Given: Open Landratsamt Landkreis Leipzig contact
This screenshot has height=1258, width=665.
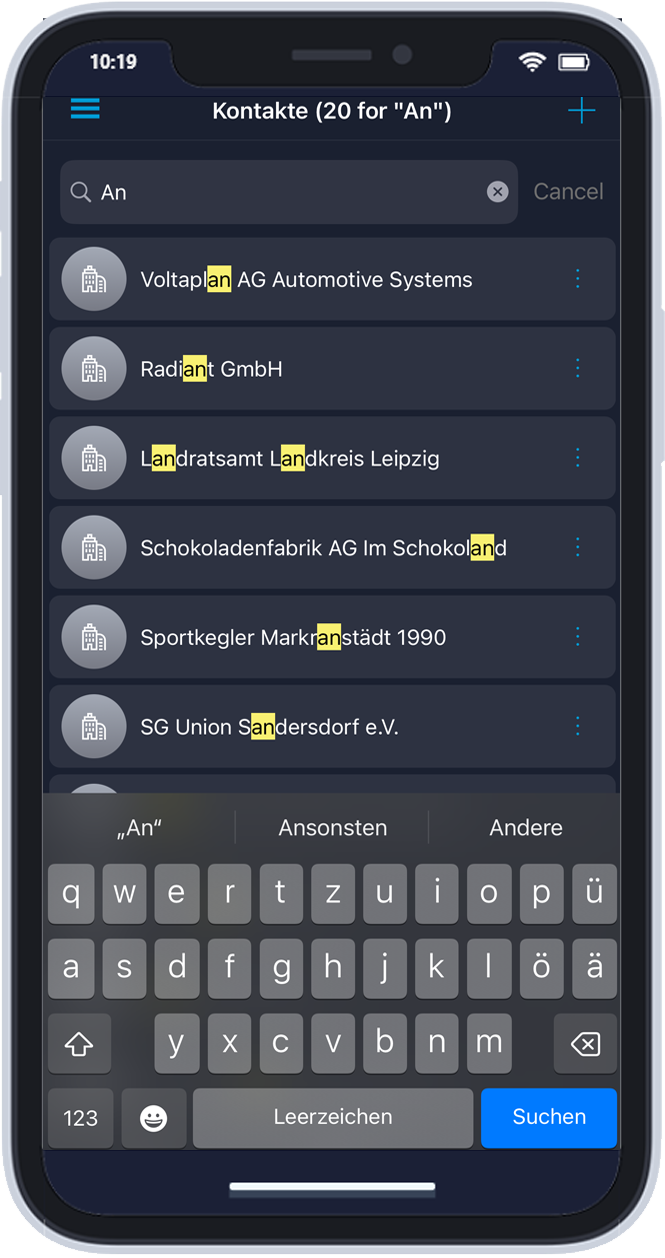Looking at the screenshot, I should point(332,459).
